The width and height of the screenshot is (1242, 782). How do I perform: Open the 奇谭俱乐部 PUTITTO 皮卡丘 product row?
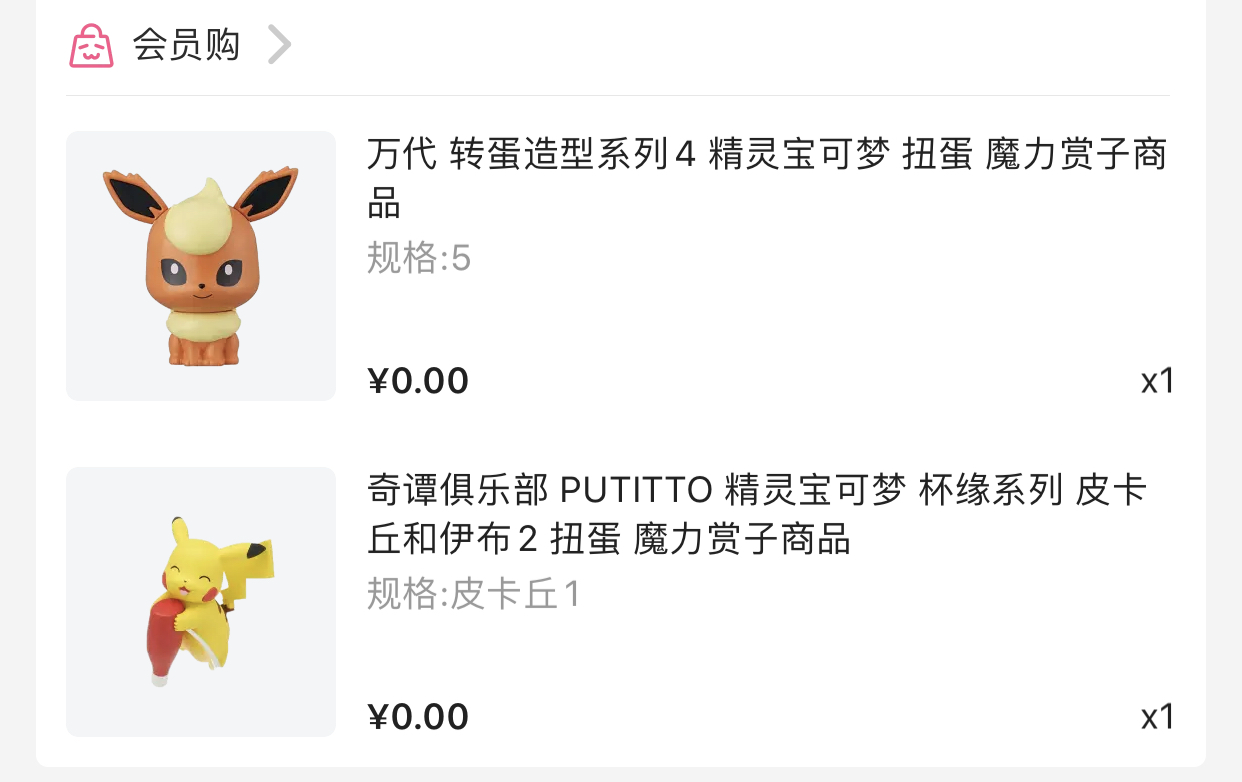756,514
